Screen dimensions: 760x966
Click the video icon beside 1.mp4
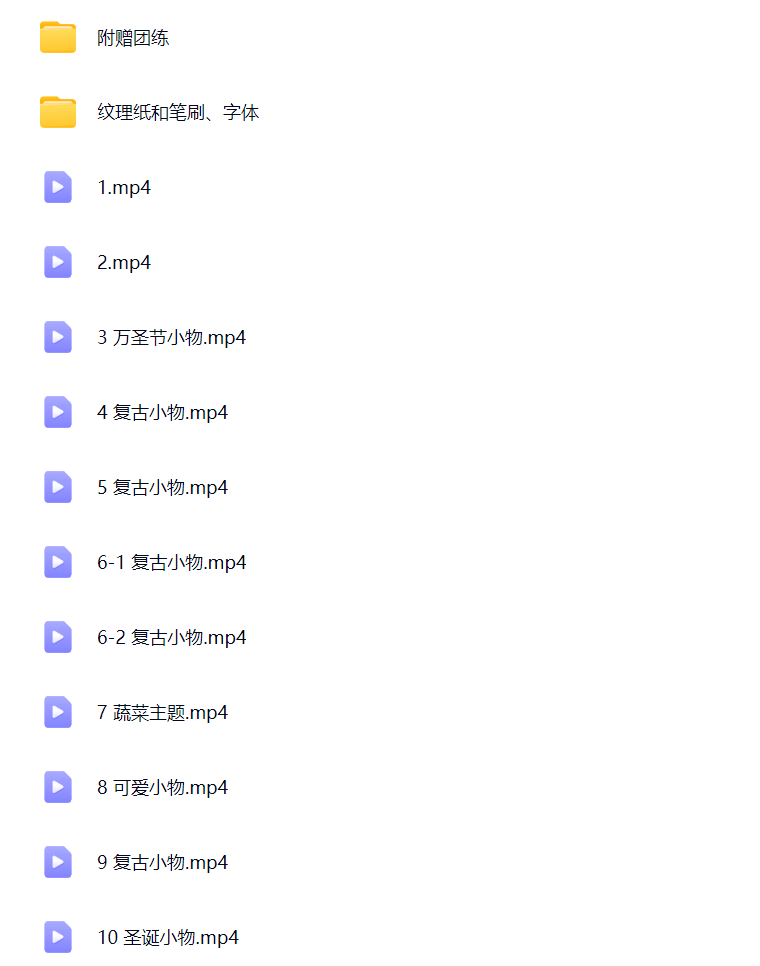point(57,187)
